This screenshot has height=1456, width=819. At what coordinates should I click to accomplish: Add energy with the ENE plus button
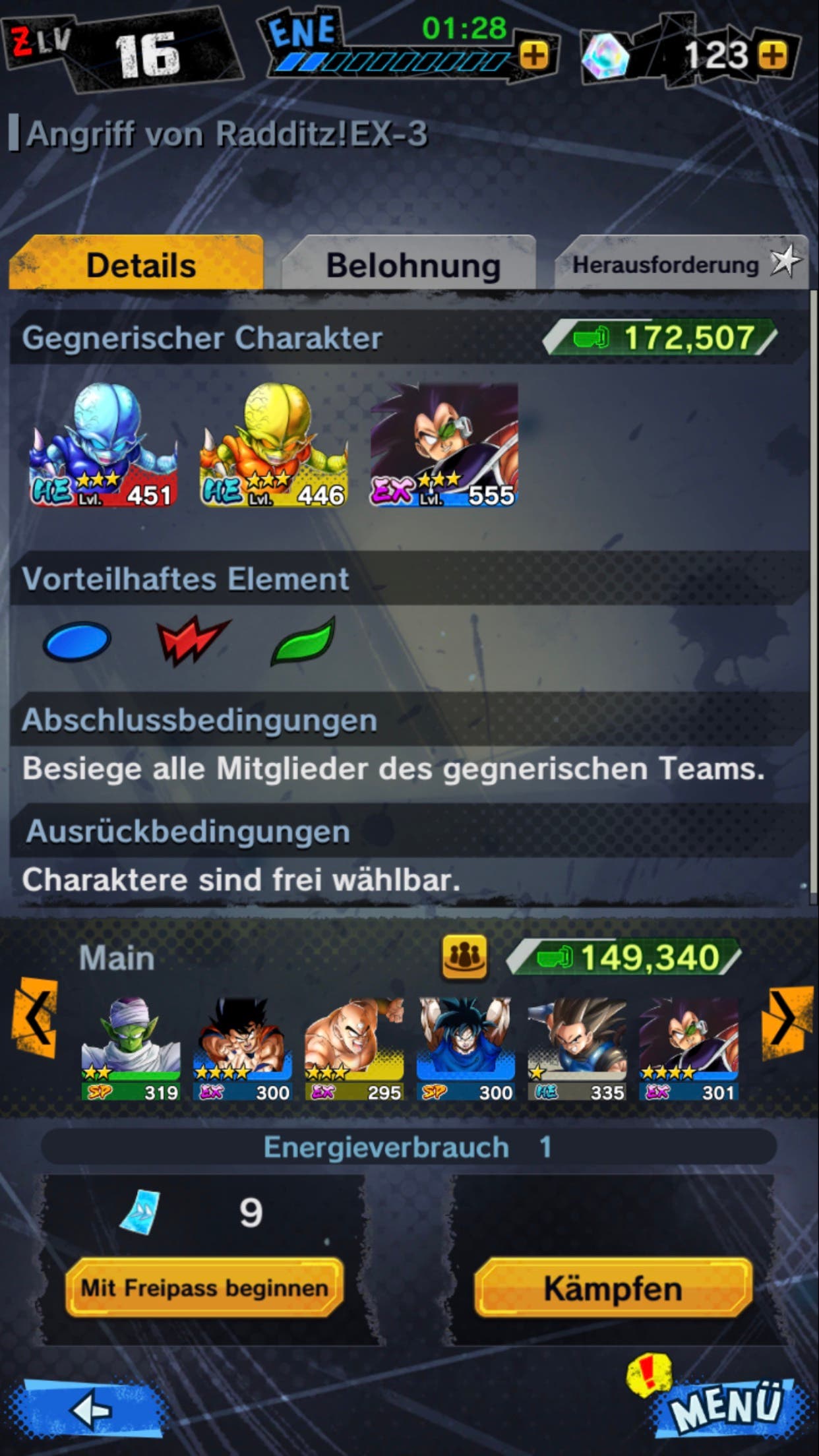click(x=533, y=55)
